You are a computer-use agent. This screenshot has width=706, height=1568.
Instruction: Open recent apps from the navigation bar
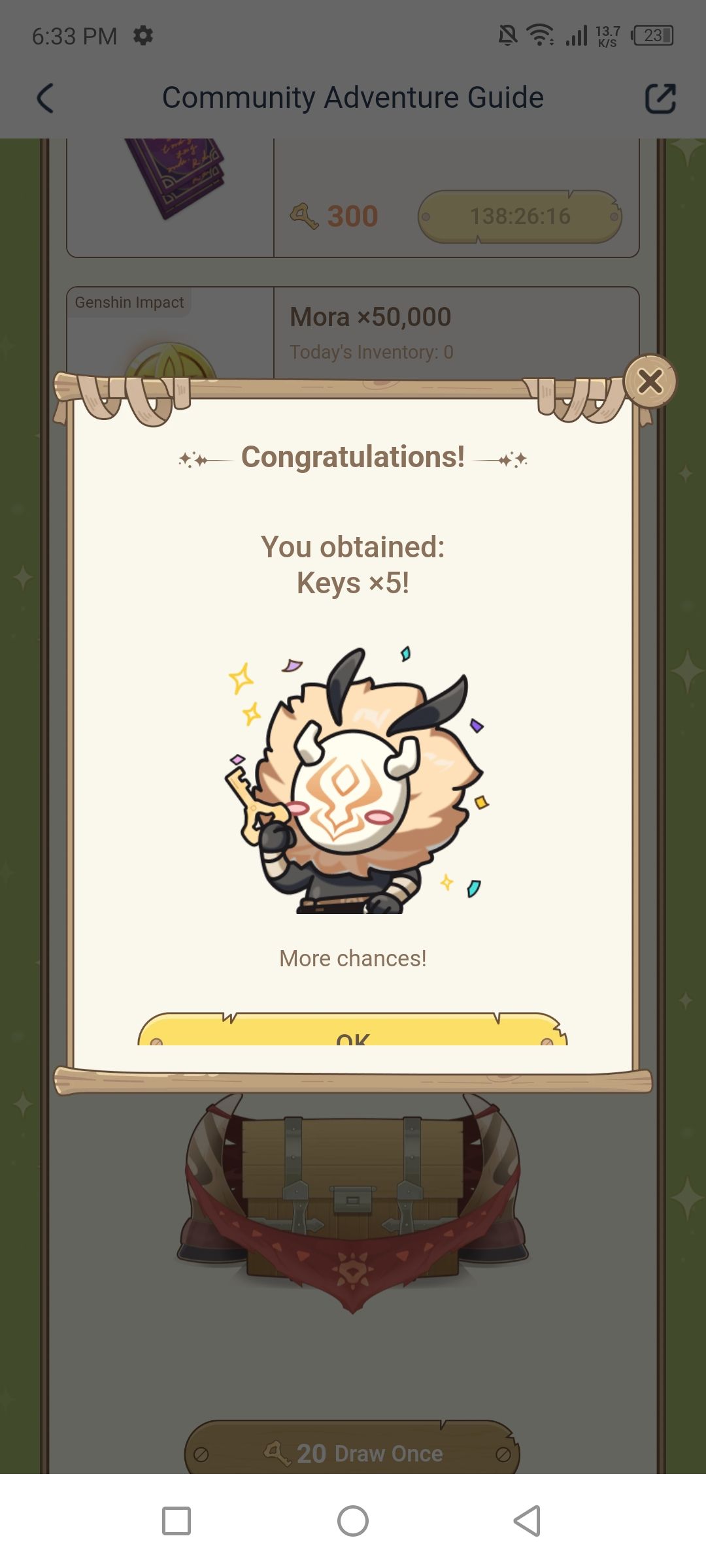coord(176,1521)
